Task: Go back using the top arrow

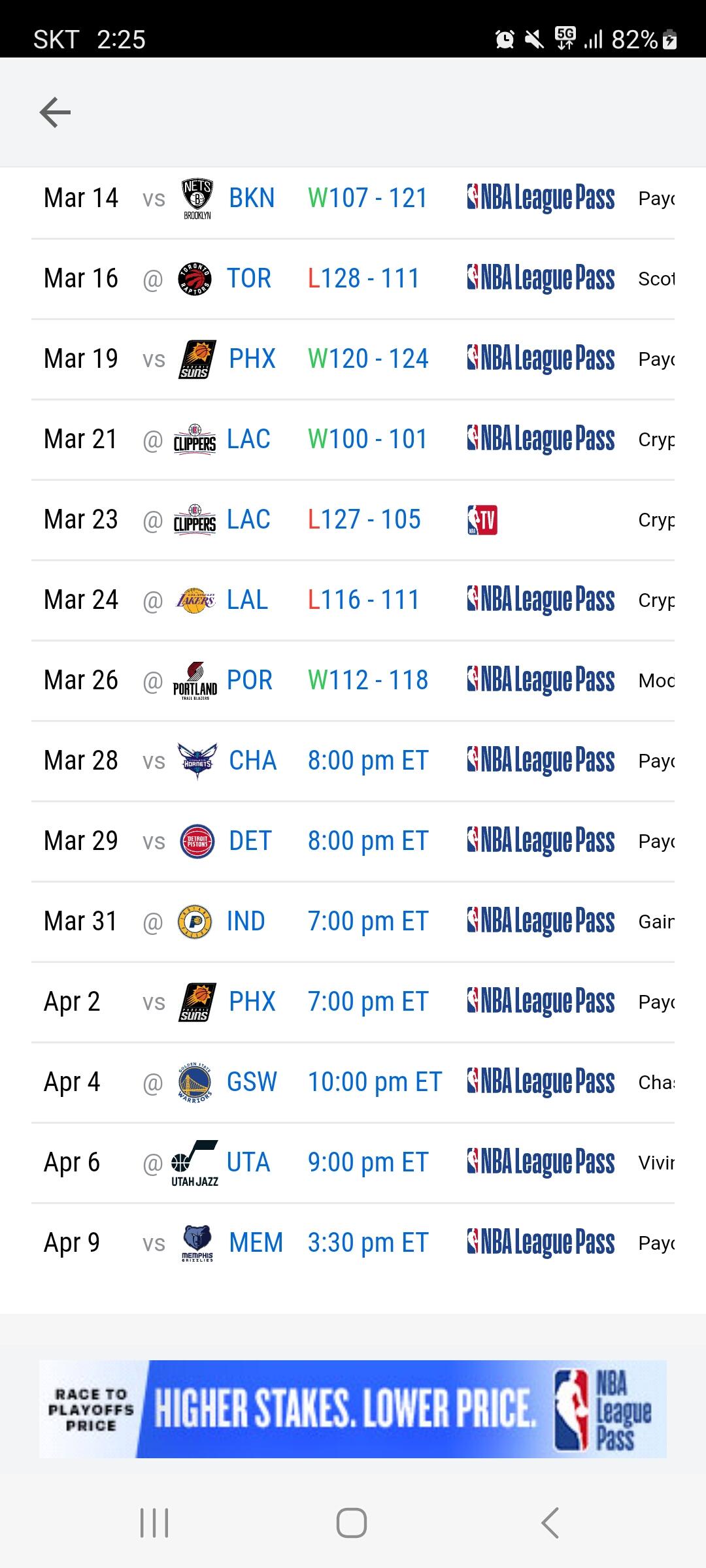Action: click(55, 112)
